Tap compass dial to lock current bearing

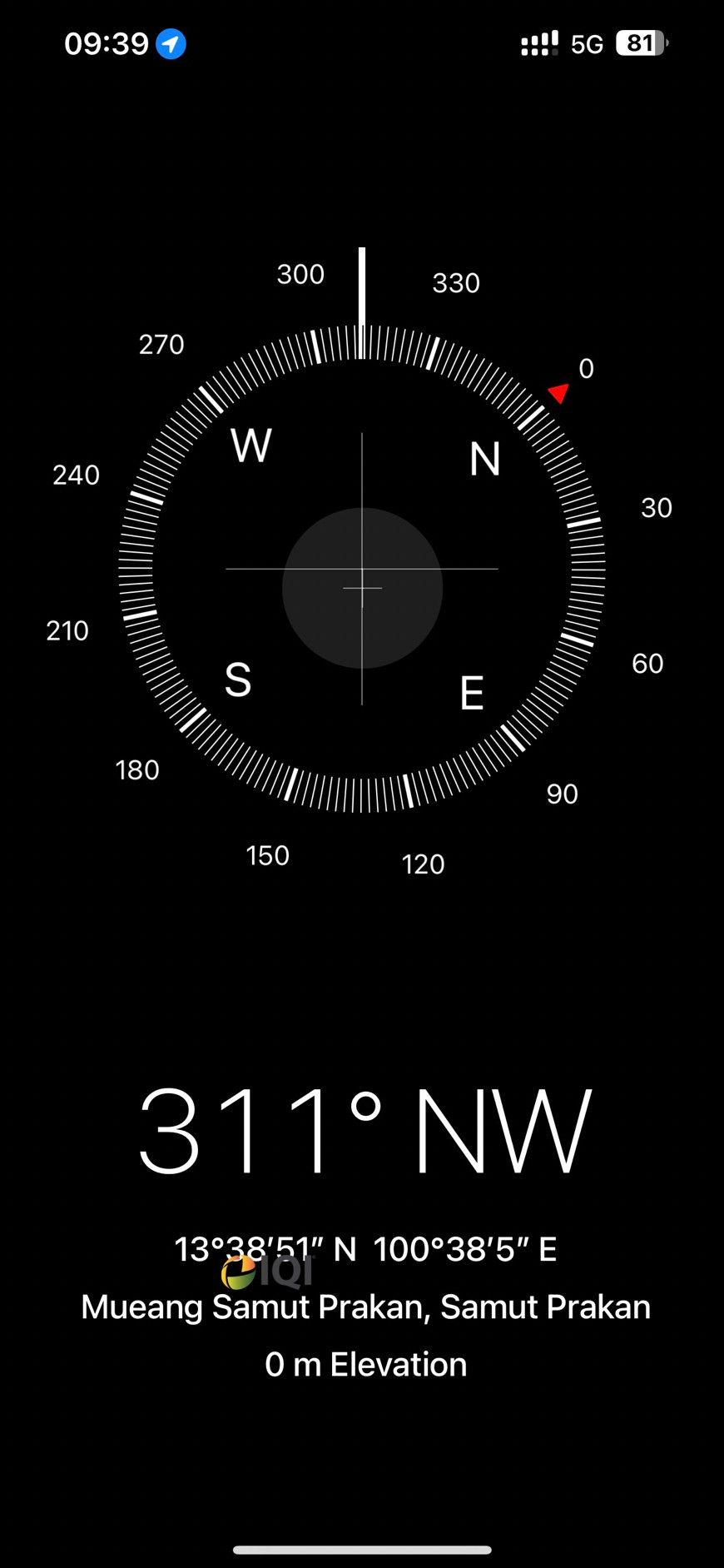point(362,569)
